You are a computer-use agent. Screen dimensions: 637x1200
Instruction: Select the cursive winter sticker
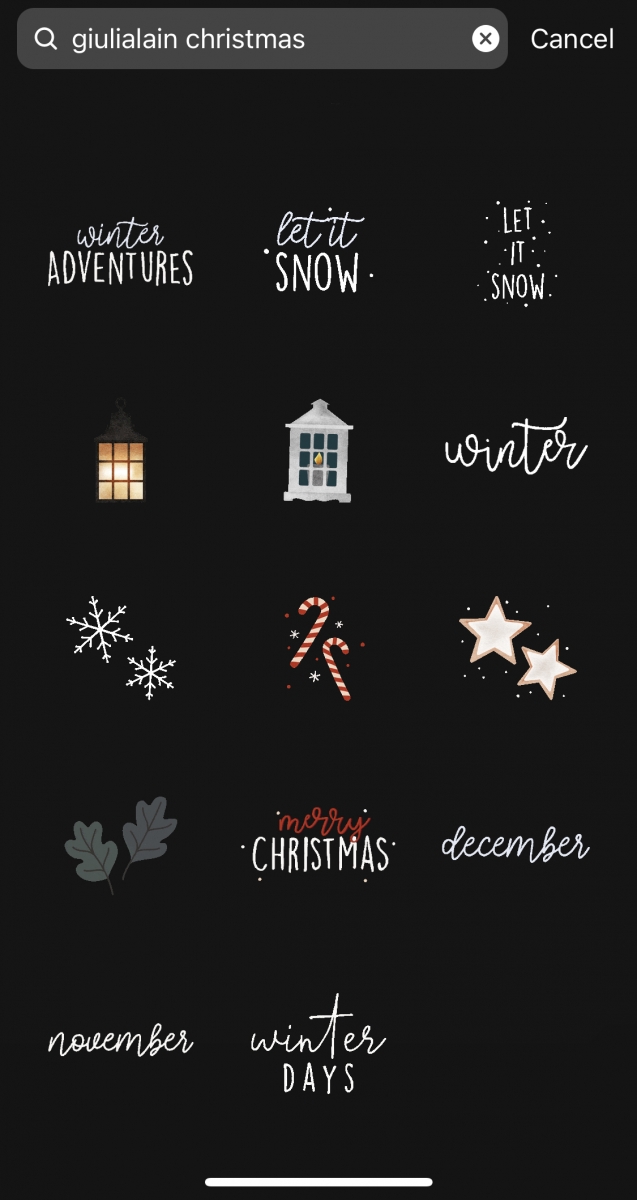[515, 448]
